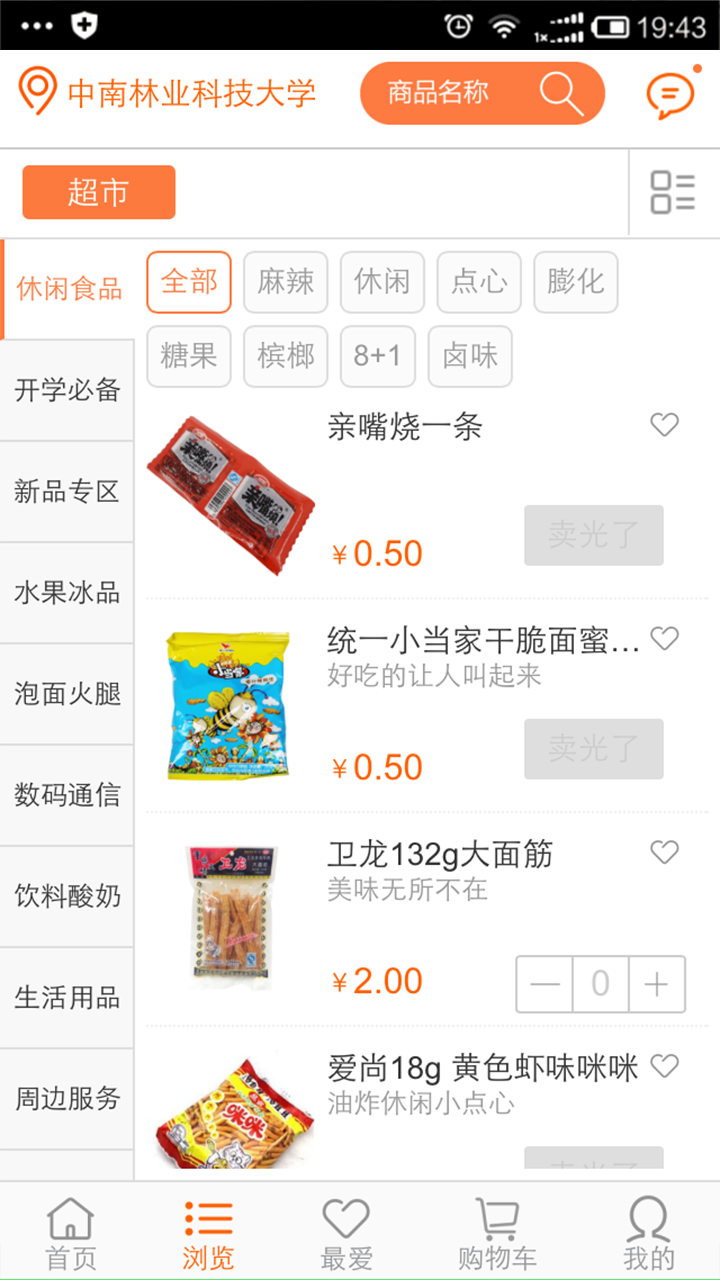Image resolution: width=720 pixels, height=1280 pixels.
Task: Toggle the 麻辣 filter tag
Action: [x=286, y=283]
